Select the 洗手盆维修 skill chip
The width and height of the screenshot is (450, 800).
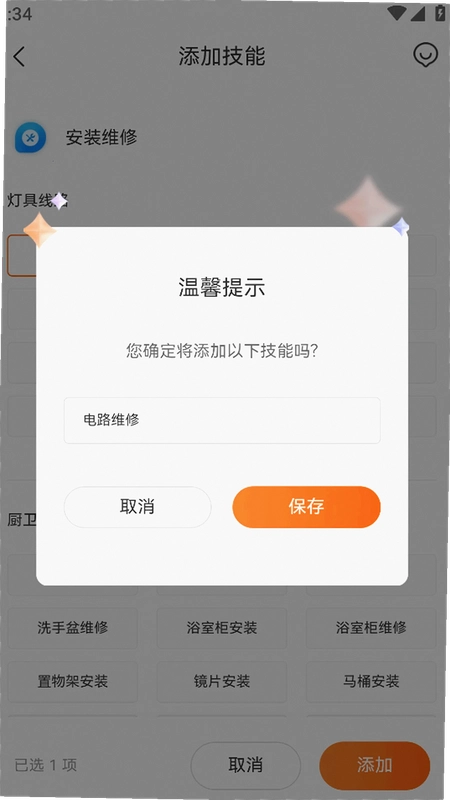[x=72, y=628]
